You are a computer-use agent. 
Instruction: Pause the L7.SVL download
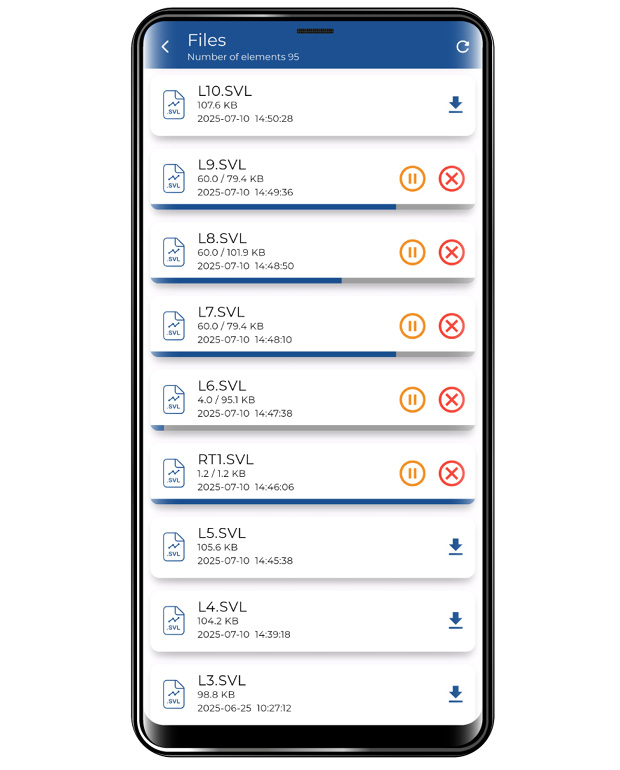[x=412, y=326]
